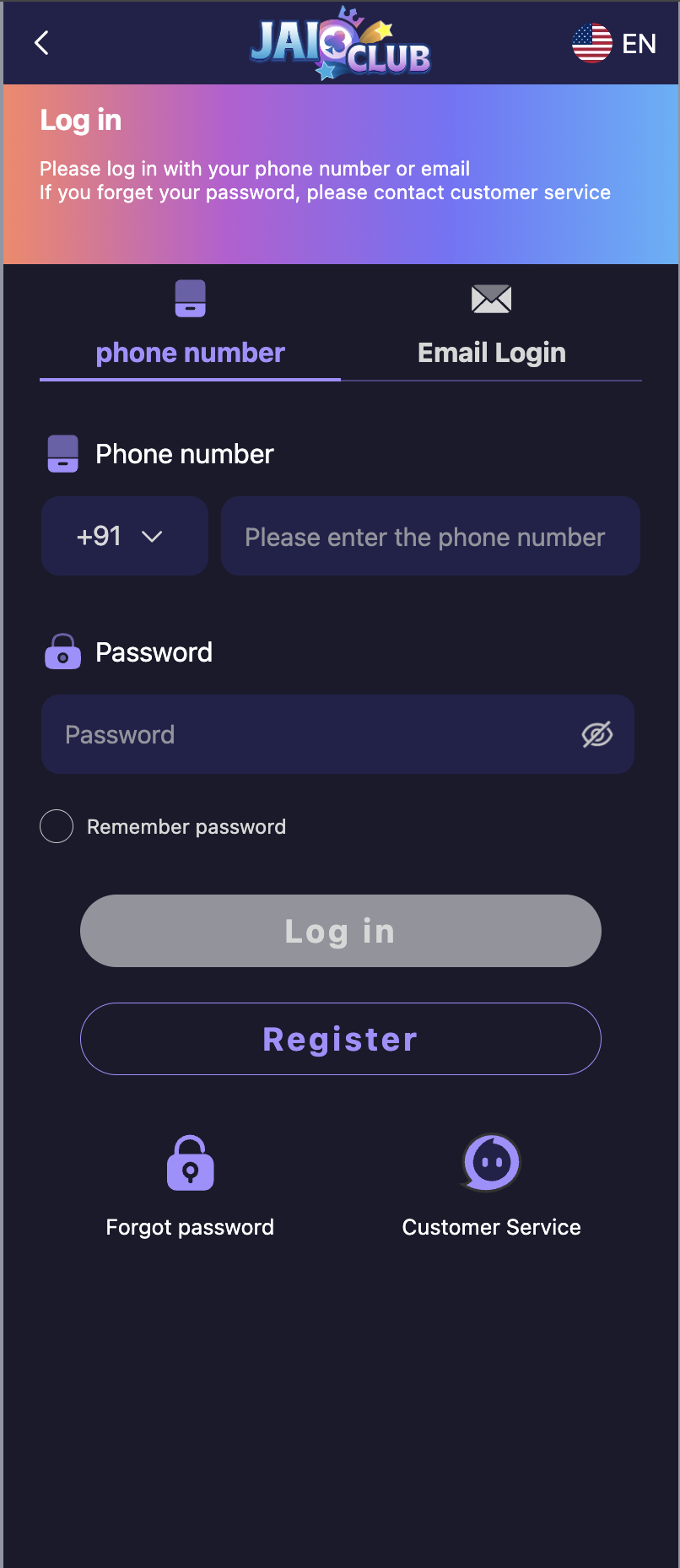Click the back arrow at top left

coord(40,43)
